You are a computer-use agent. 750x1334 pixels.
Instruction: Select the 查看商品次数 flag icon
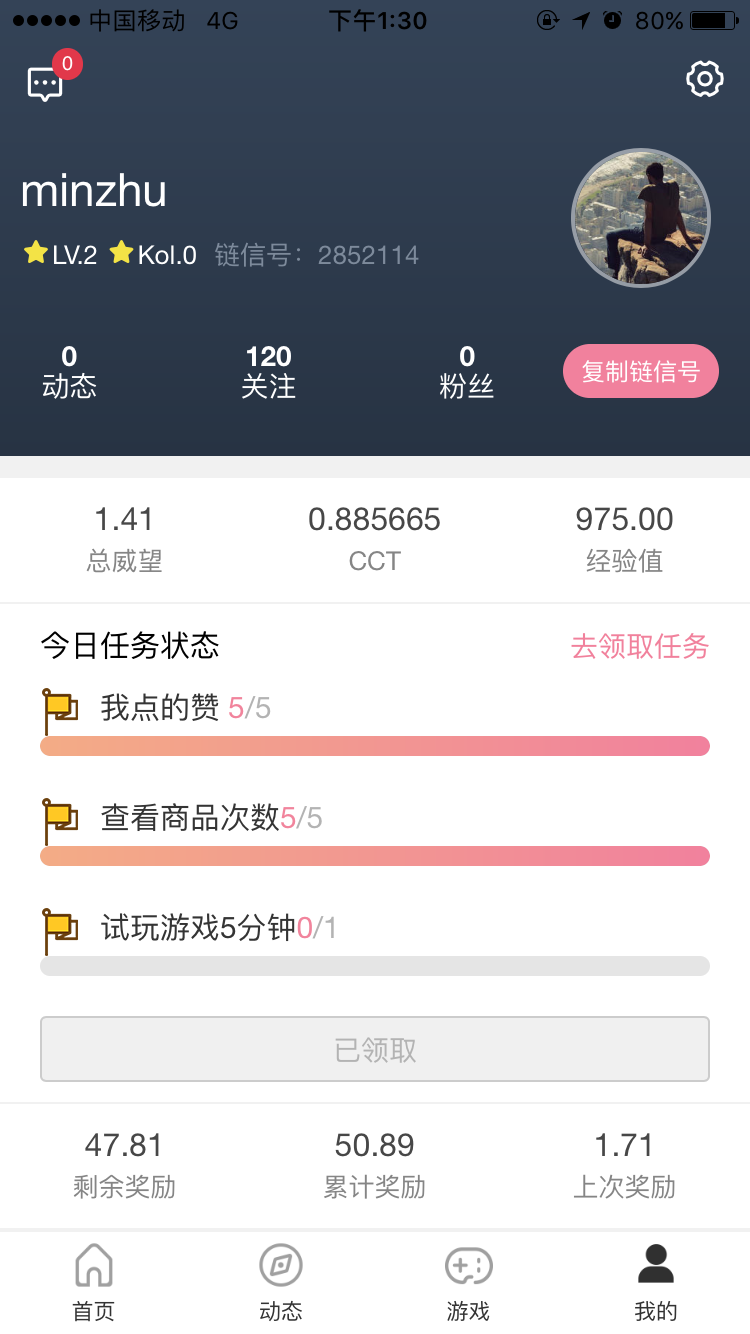[61, 817]
